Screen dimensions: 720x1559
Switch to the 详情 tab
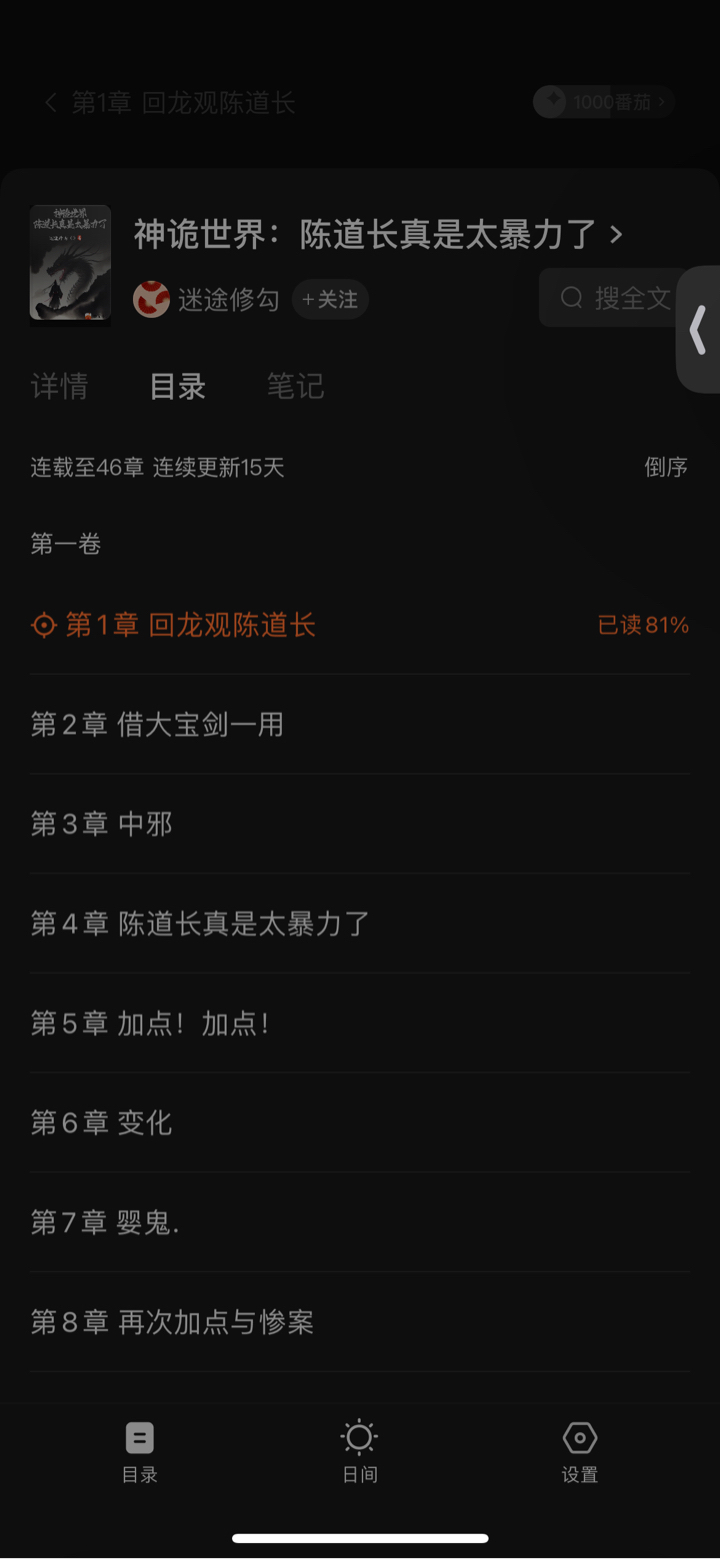point(60,386)
